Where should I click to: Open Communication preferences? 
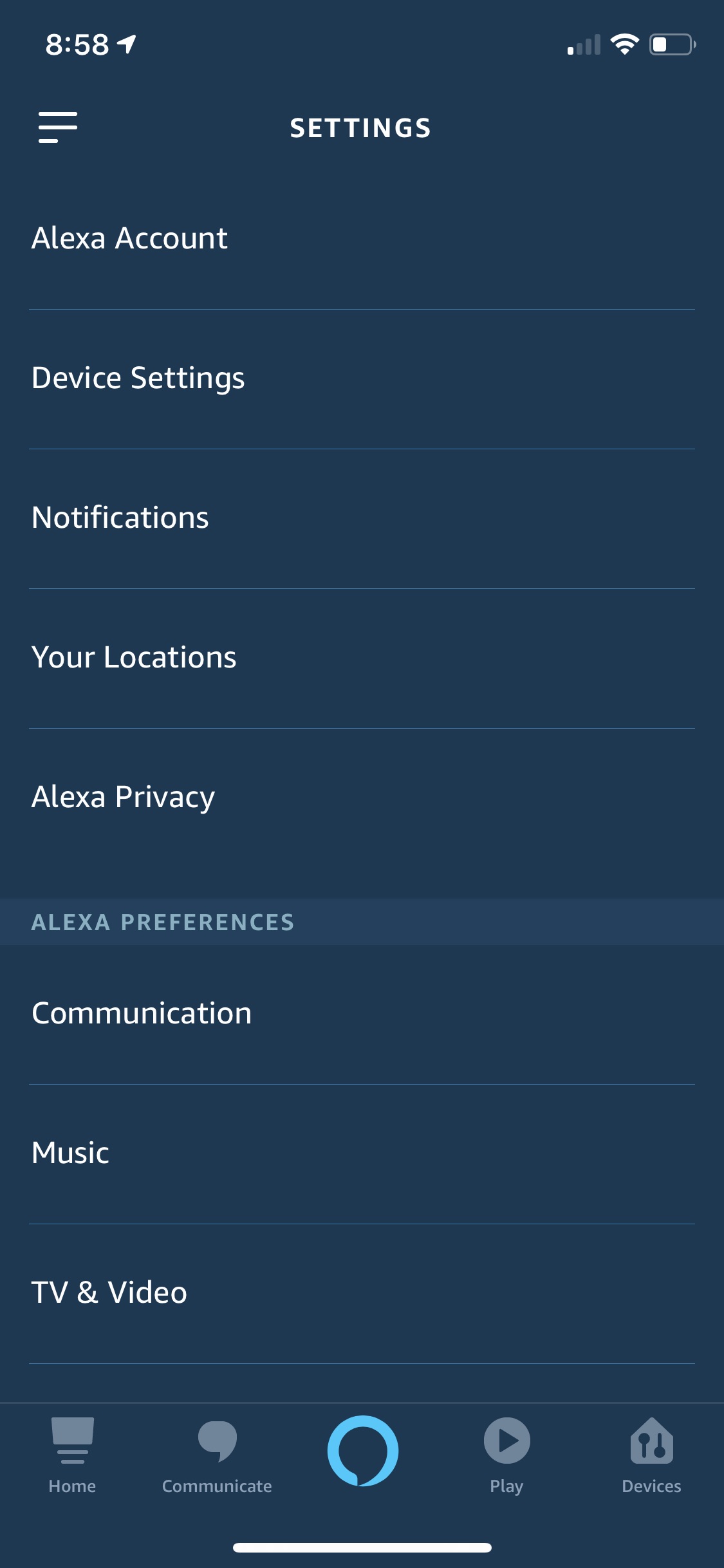tap(362, 1014)
